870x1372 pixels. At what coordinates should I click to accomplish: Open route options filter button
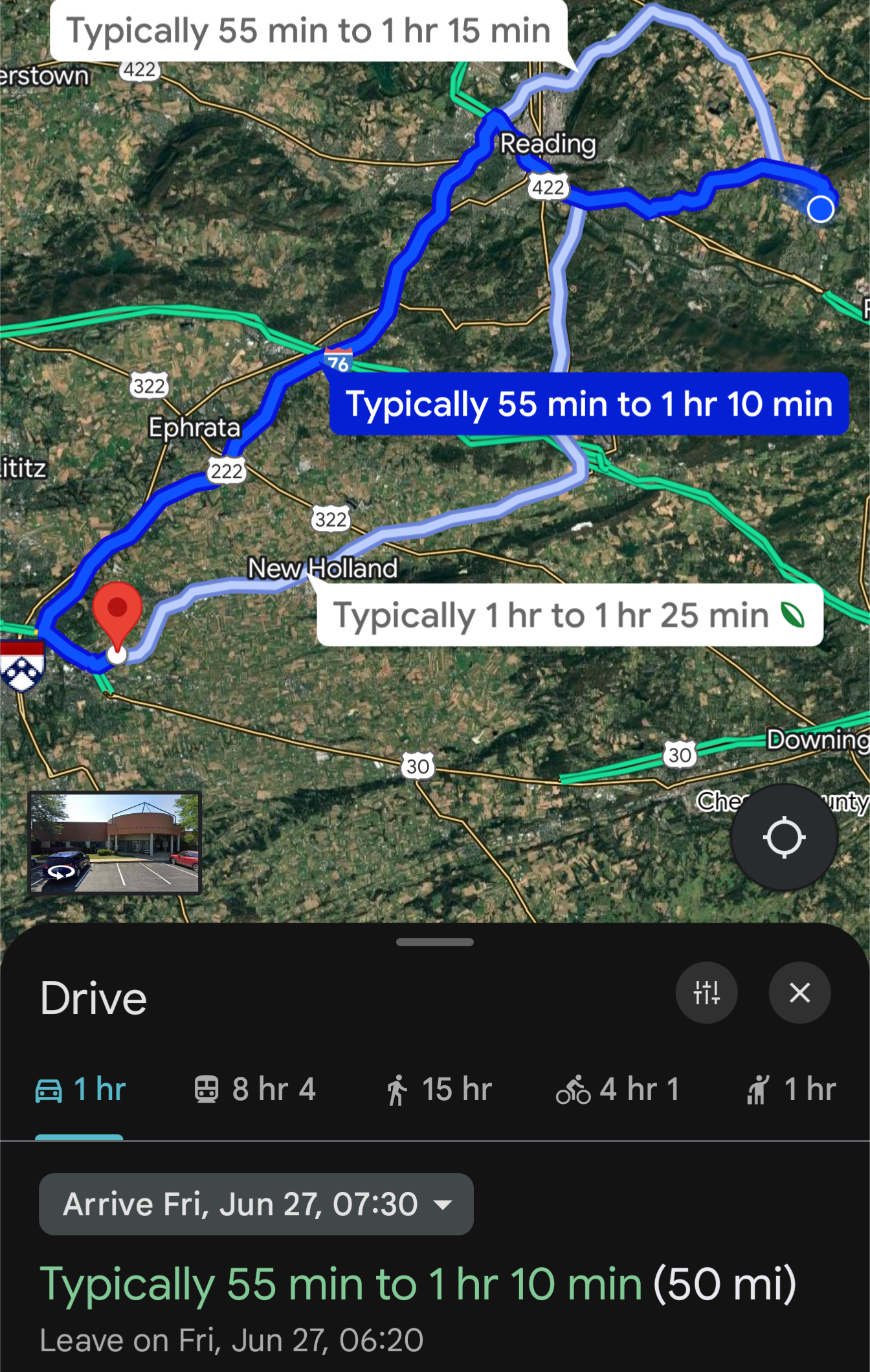pos(706,993)
